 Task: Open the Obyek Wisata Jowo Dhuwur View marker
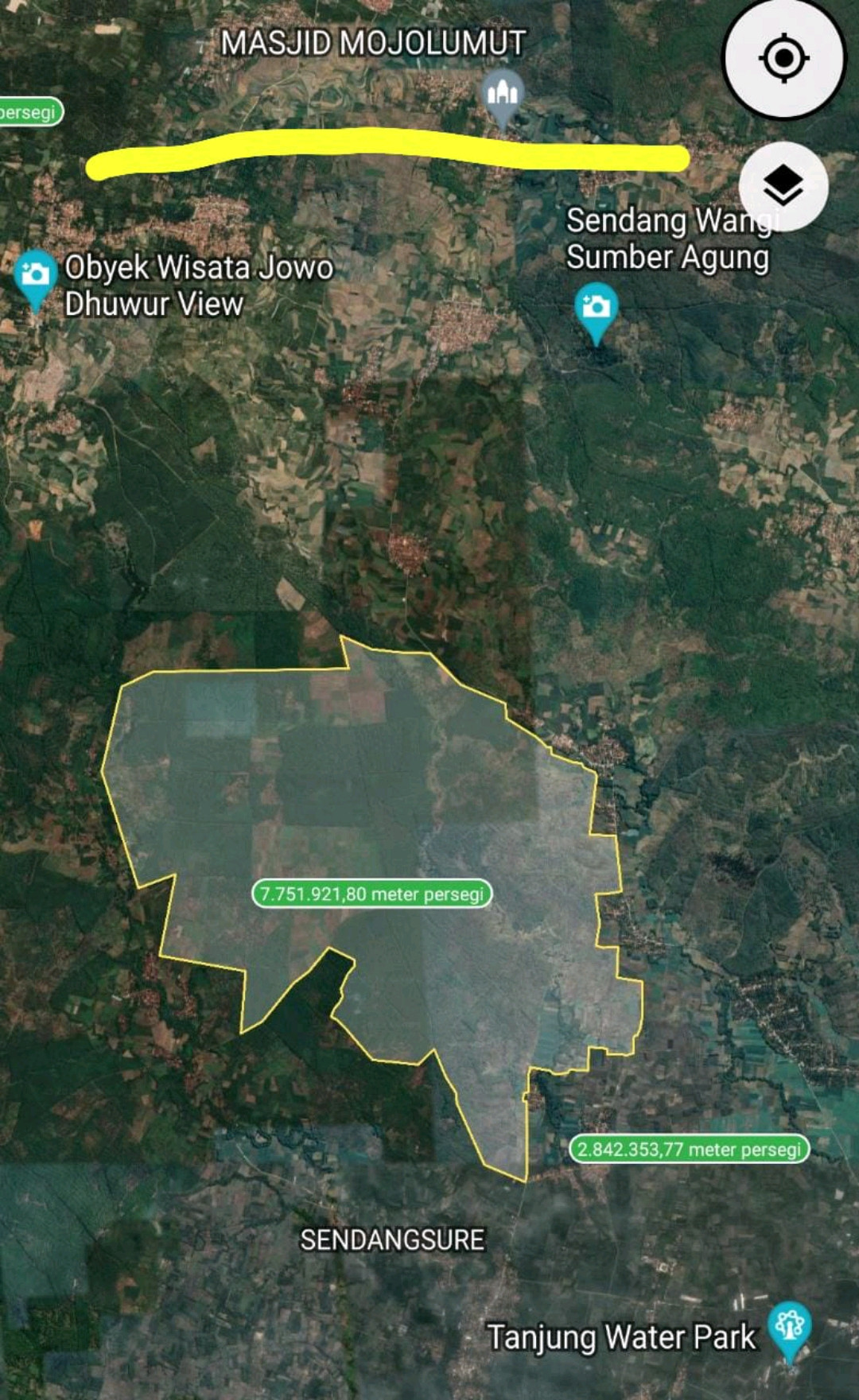(35, 276)
